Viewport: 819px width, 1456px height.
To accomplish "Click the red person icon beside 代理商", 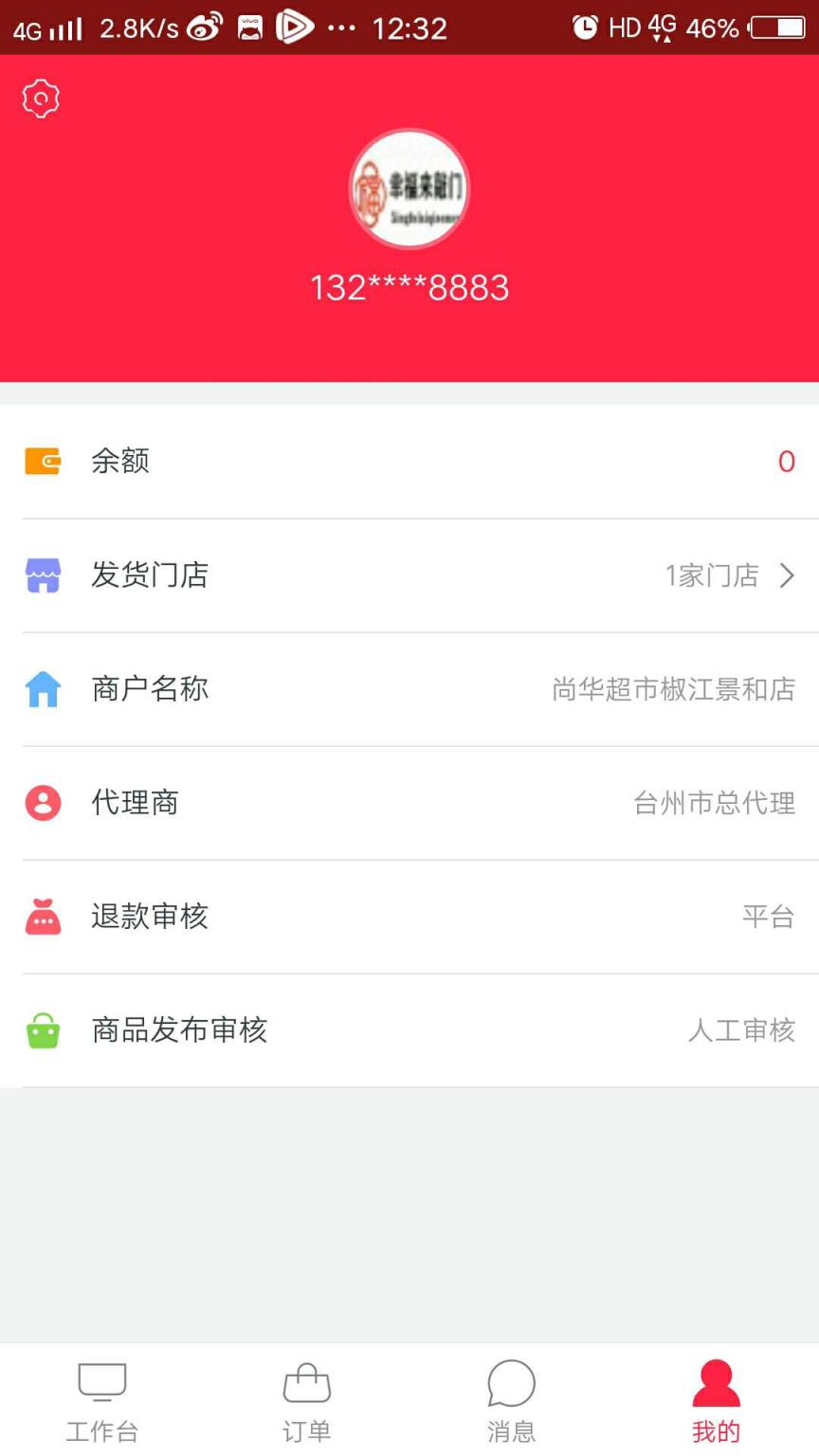I will [42, 803].
